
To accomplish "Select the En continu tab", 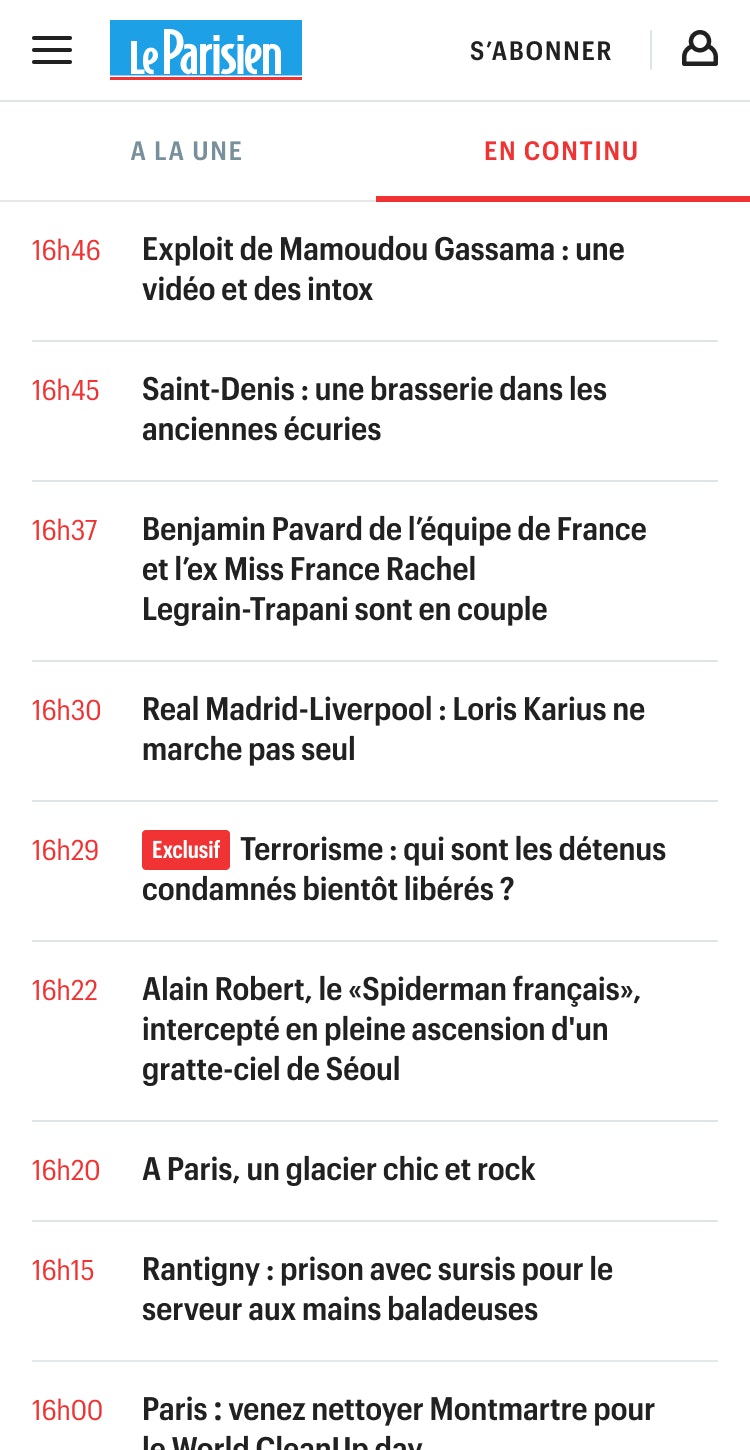I will coord(561,151).
